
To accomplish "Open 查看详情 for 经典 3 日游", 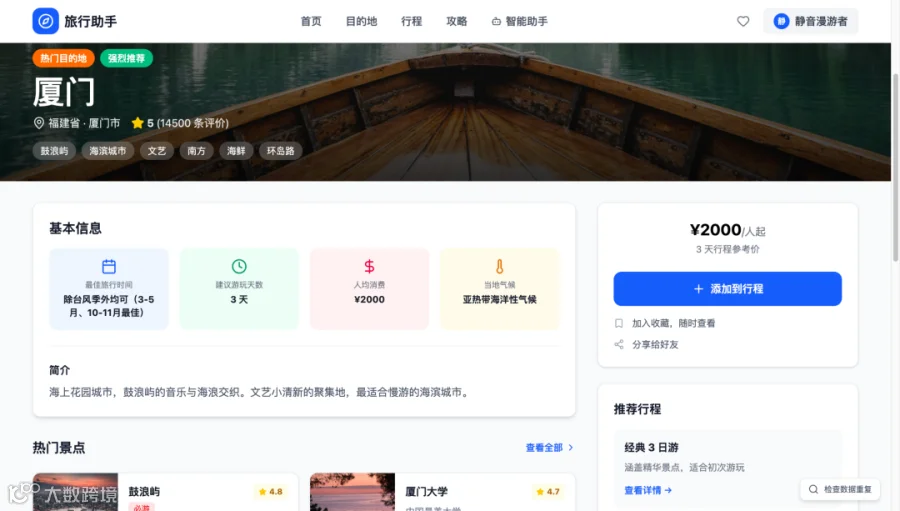I will (648, 490).
